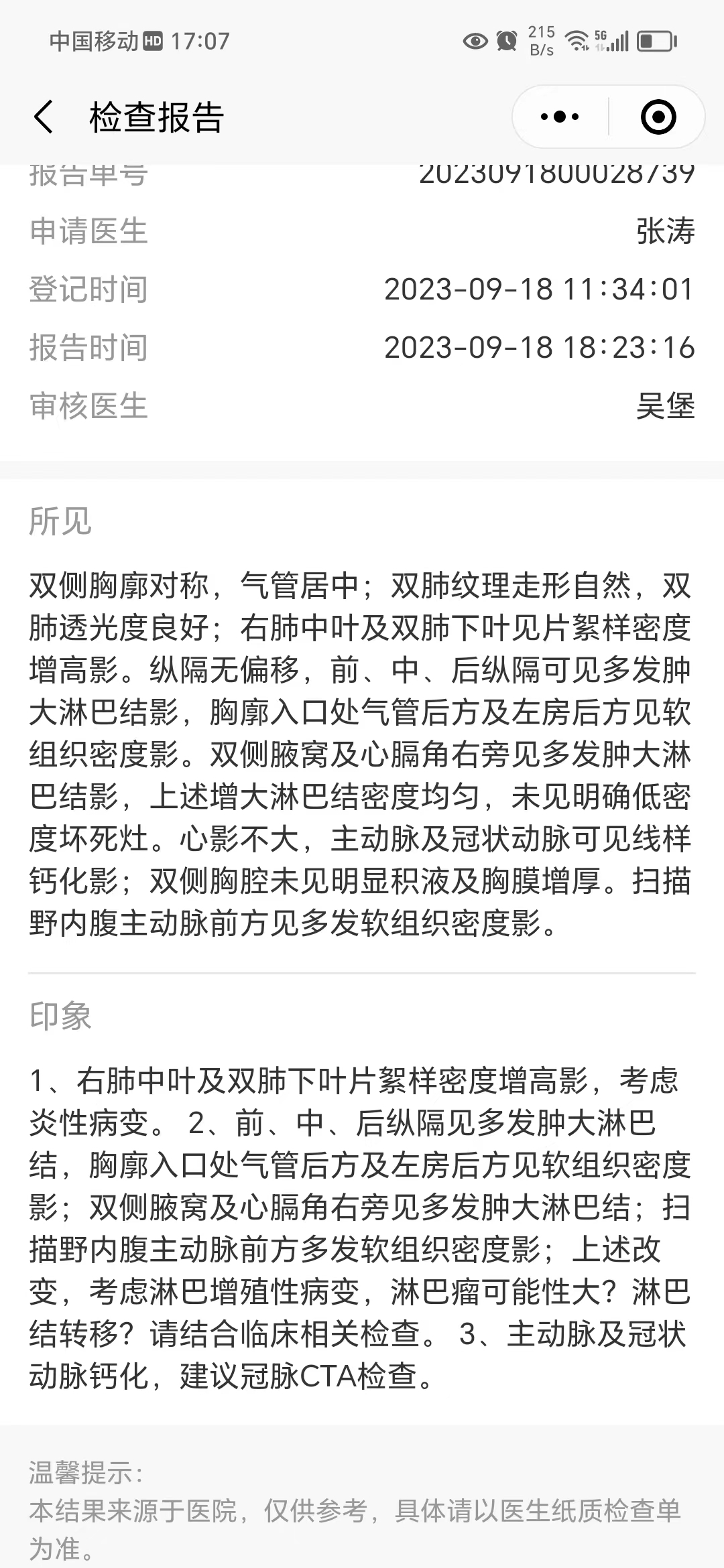Close the mini program via the circle icon
Image resolution: width=724 pixels, height=1568 pixels.
click(x=658, y=117)
